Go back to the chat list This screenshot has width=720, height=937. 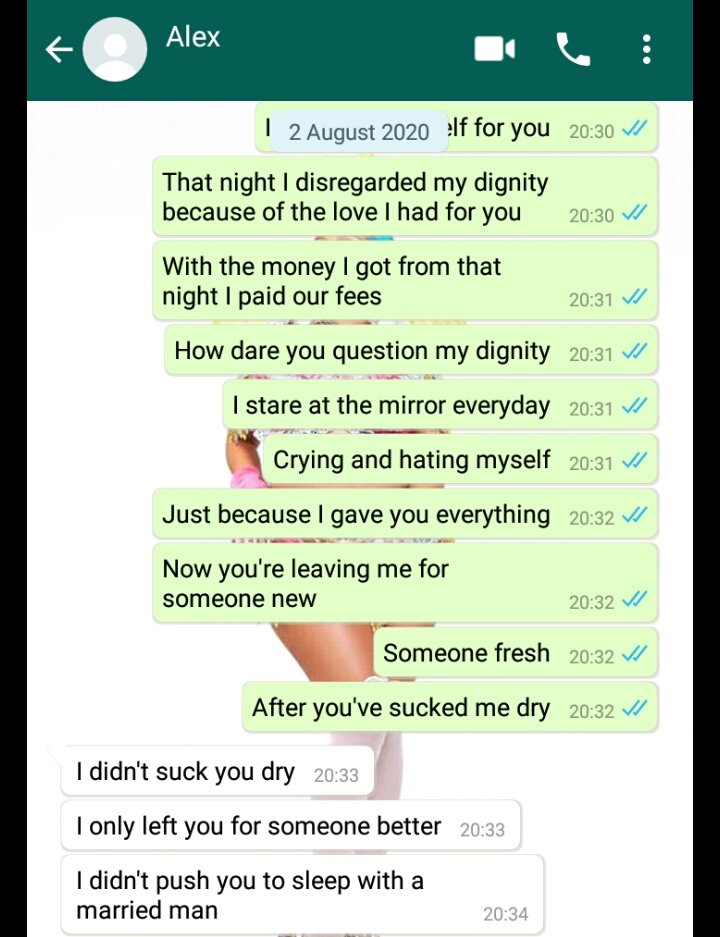click(59, 50)
